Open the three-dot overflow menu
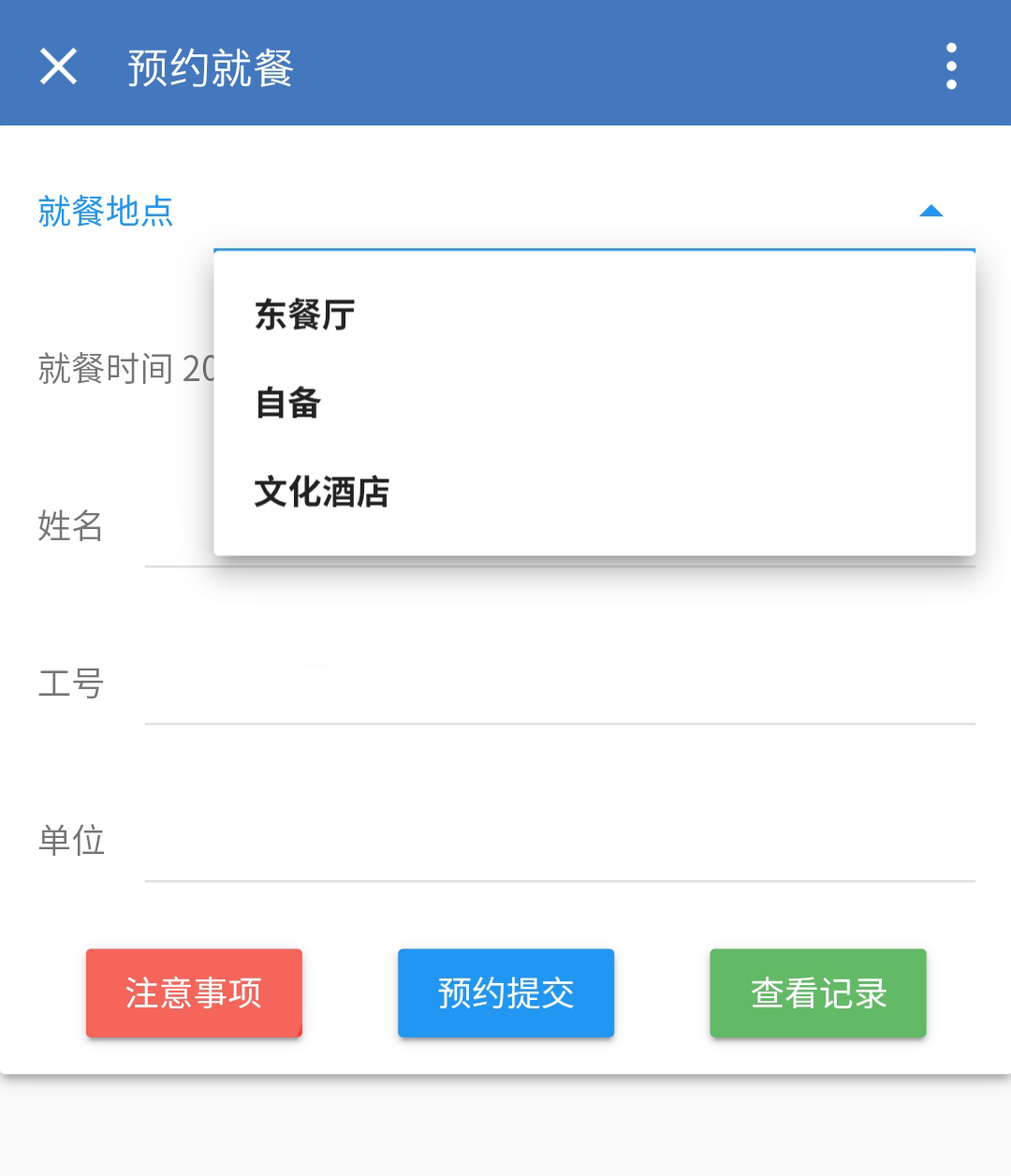Screen dimensions: 1011x1176 [951, 66]
